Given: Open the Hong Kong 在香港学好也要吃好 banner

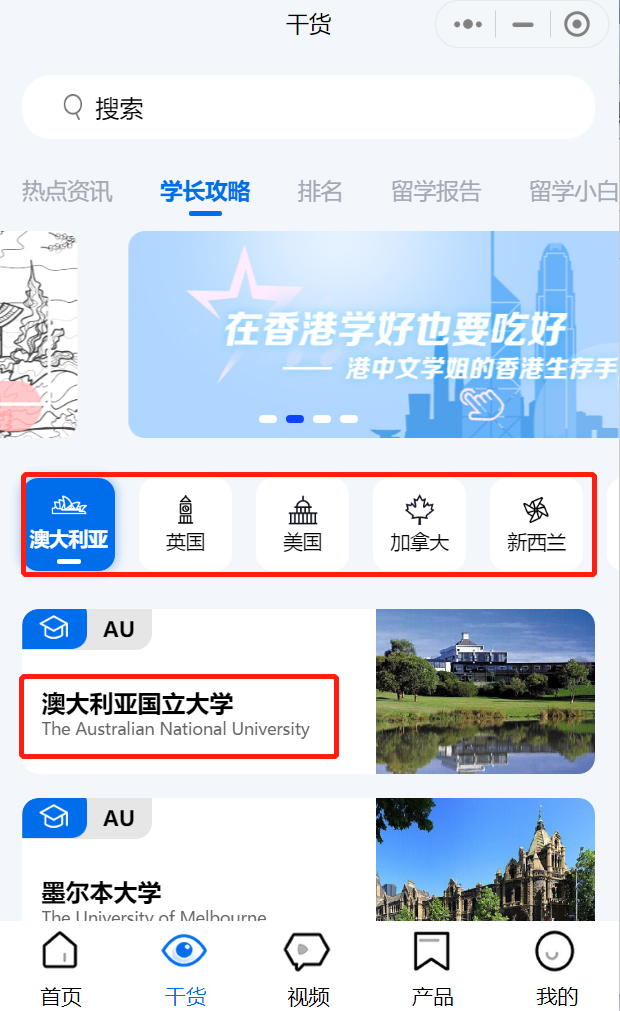Looking at the screenshot, I should pos(373,334).
